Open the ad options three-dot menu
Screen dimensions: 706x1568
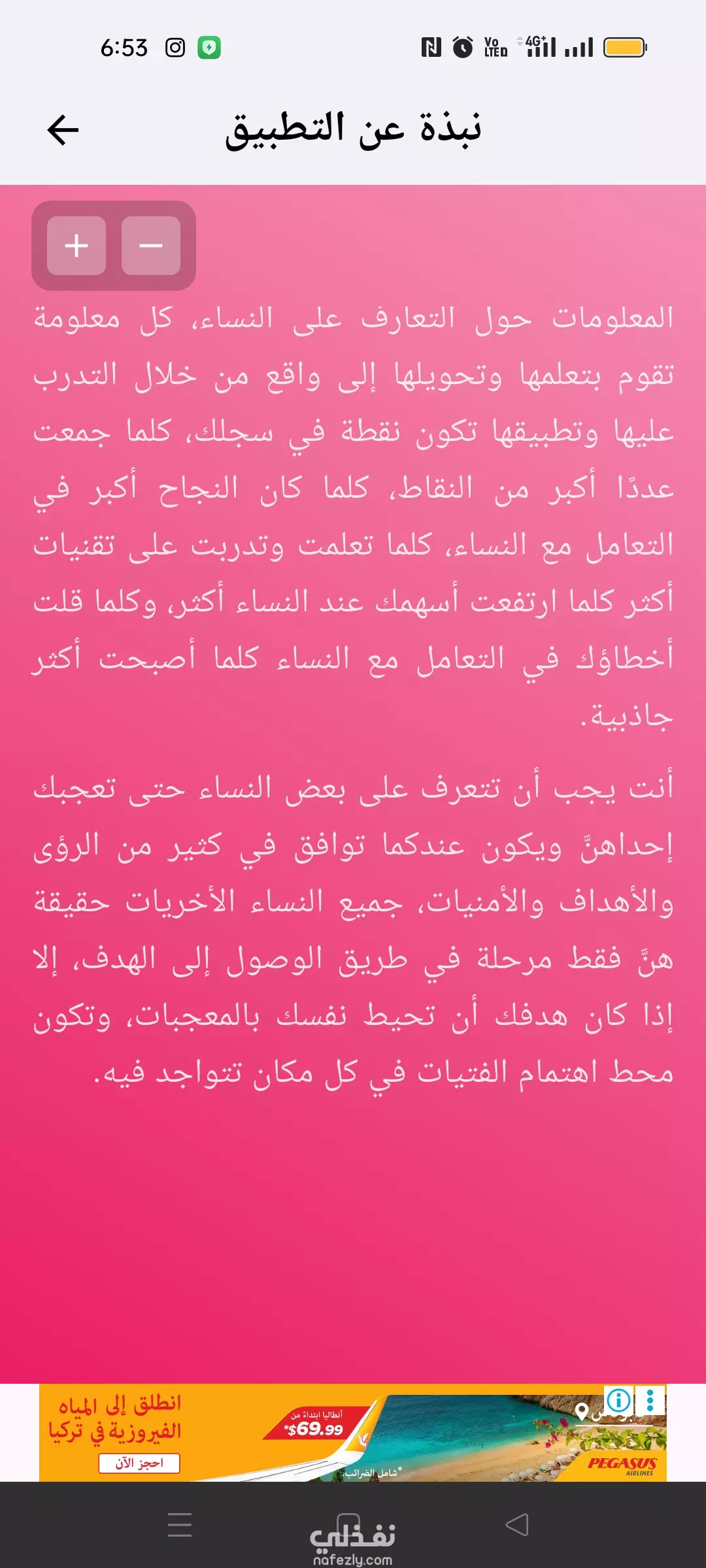pyautogui.click(x=650, y=1400)
